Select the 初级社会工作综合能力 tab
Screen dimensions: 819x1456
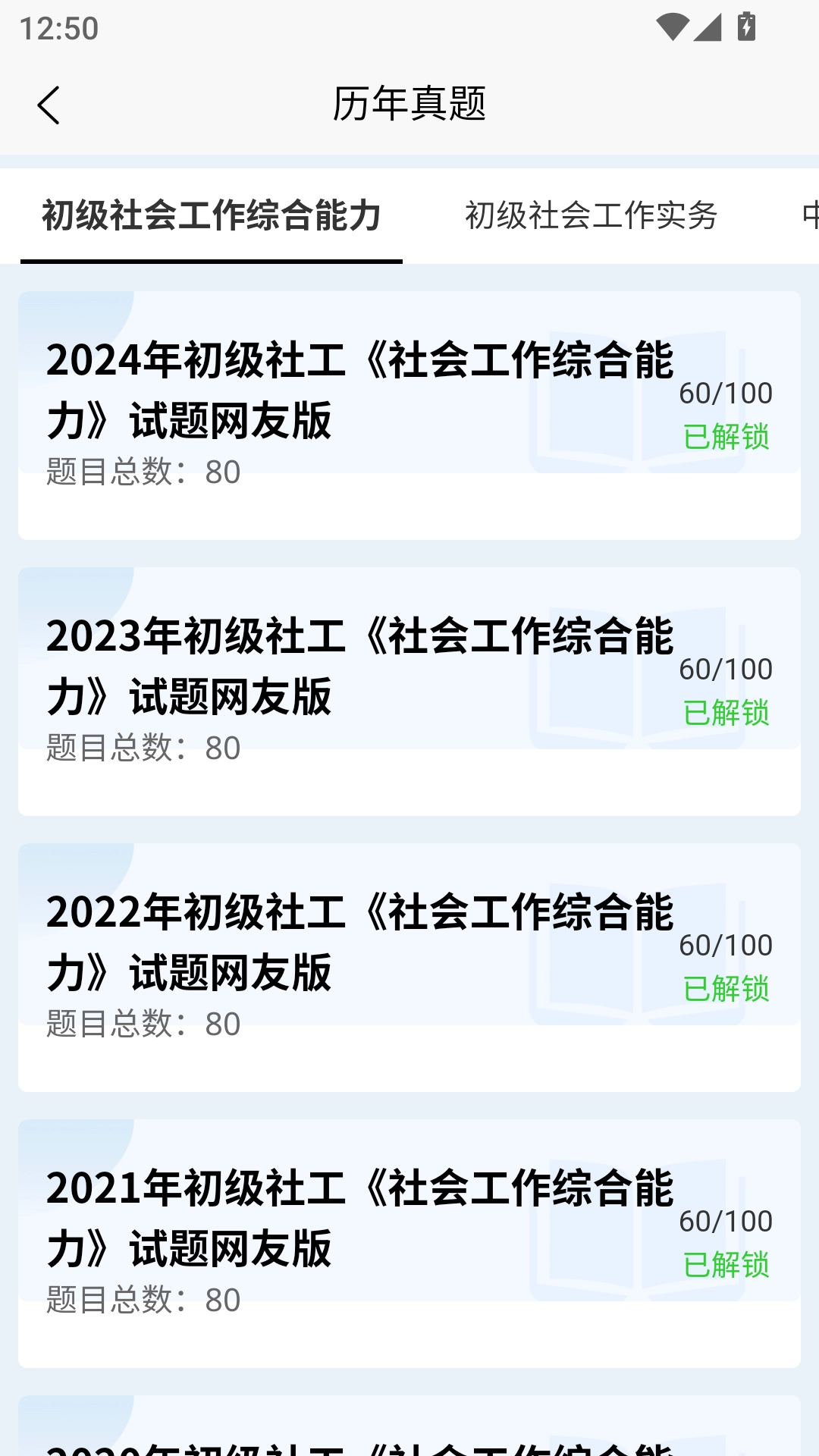coord(212,216)
